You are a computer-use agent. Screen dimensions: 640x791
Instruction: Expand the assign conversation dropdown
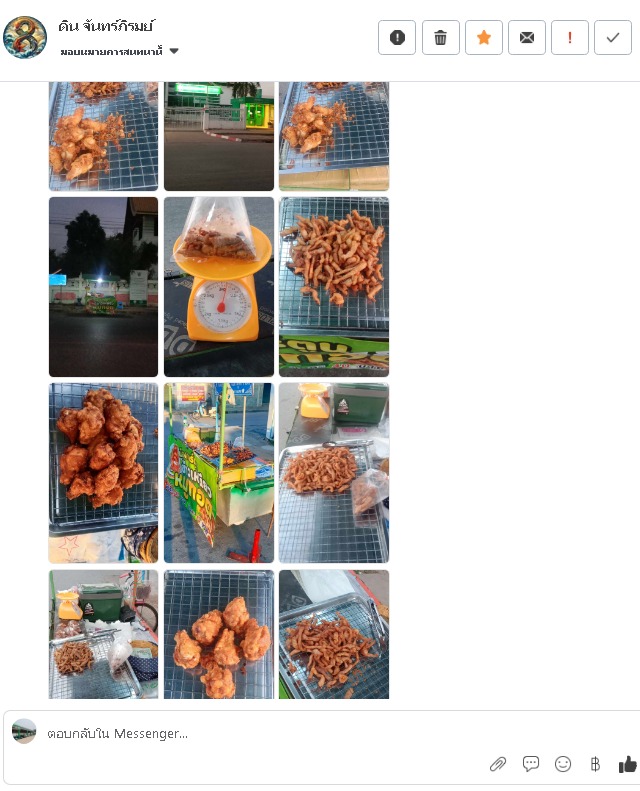(x=174, y=51)
